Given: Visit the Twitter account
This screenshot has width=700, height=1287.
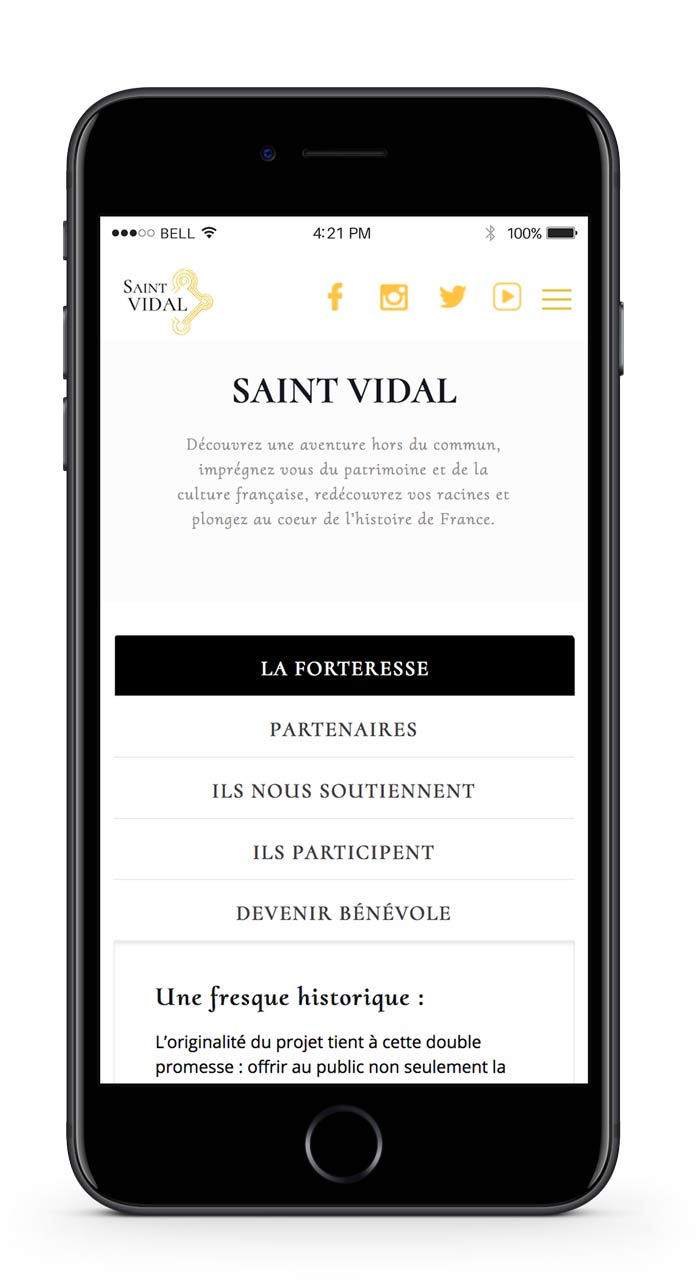Looking at the screenshot, I should [452, 297].
